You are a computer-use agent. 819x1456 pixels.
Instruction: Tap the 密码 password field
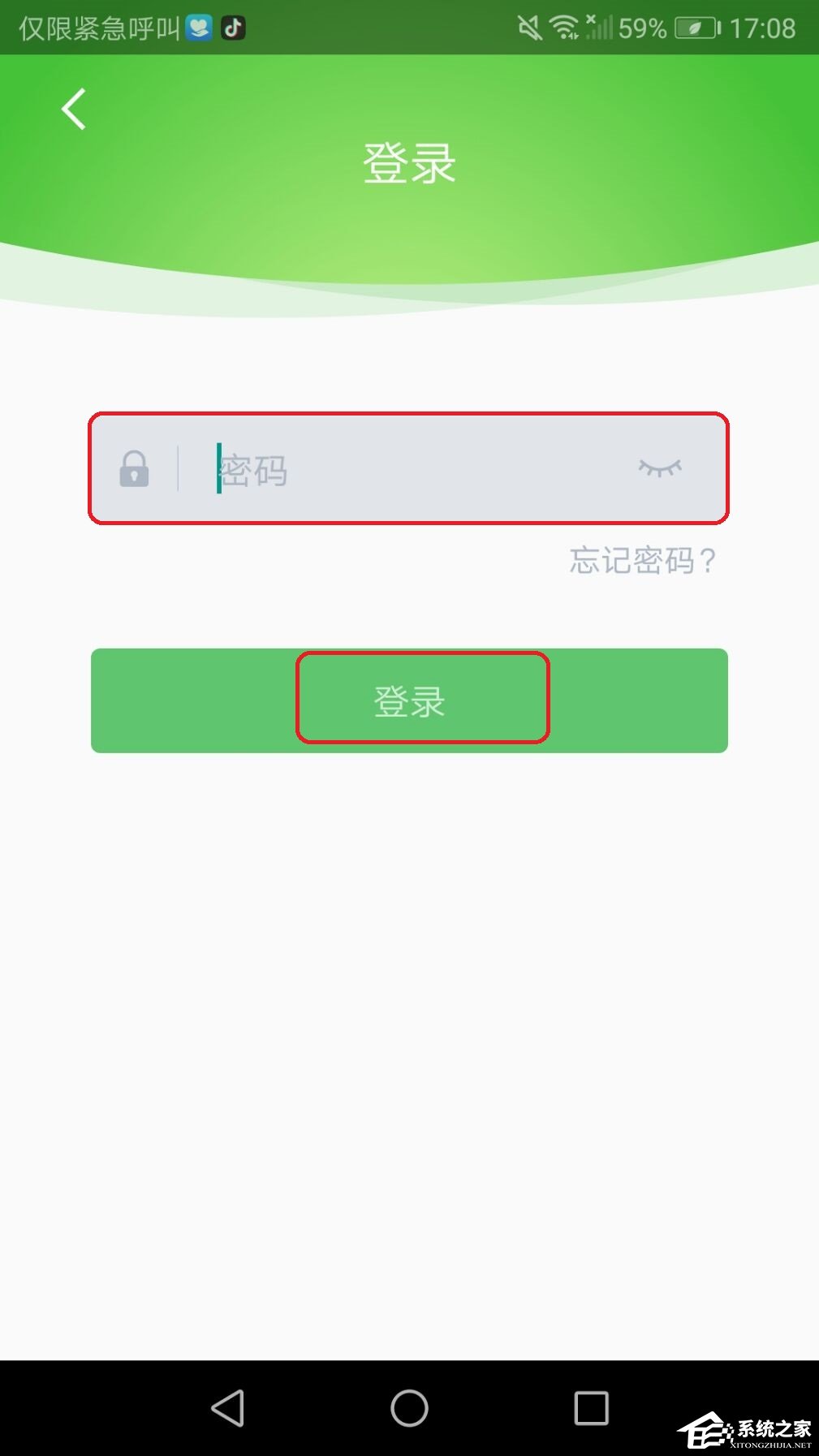click(x=406, y=470)
